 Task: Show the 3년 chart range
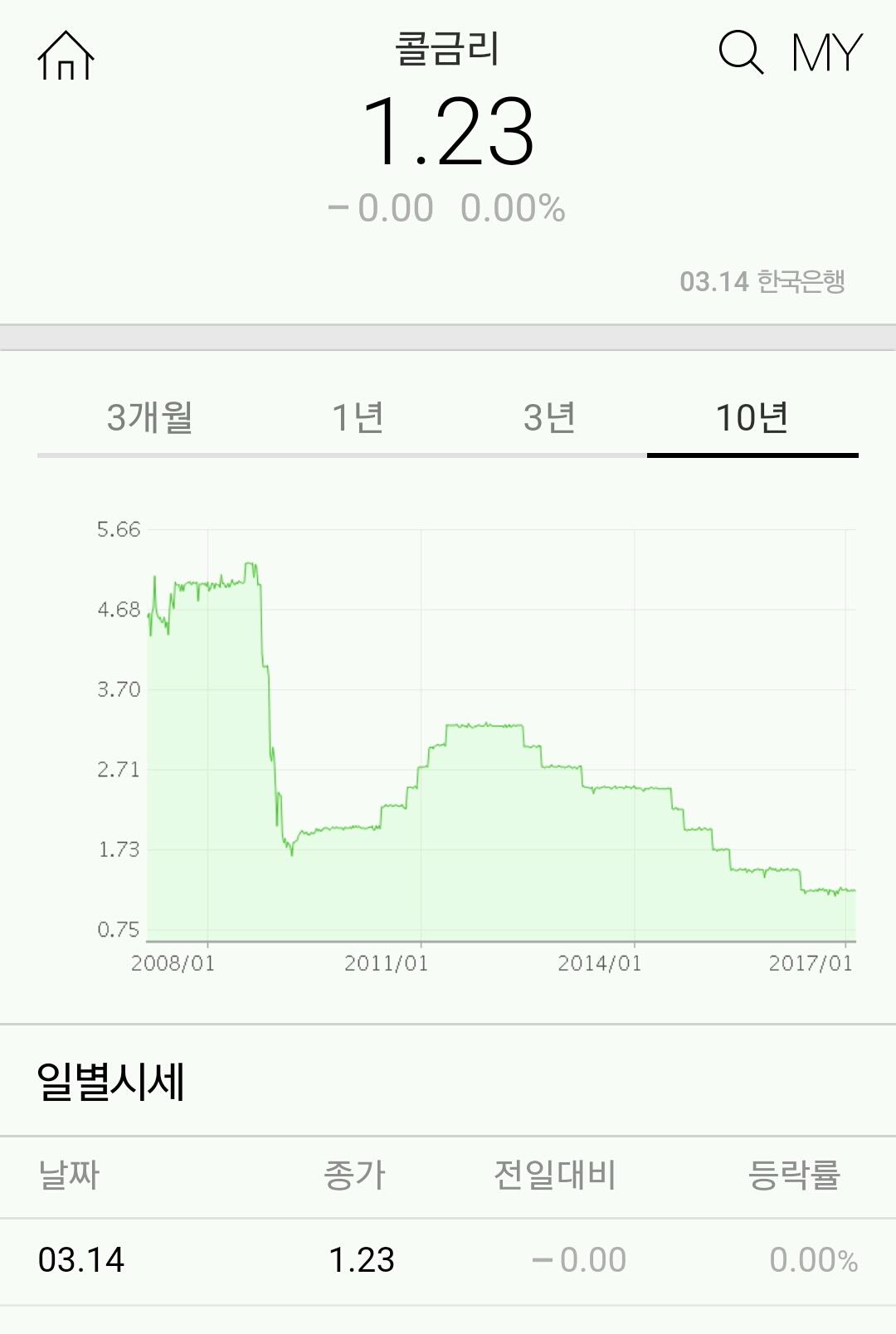point(549,417)
